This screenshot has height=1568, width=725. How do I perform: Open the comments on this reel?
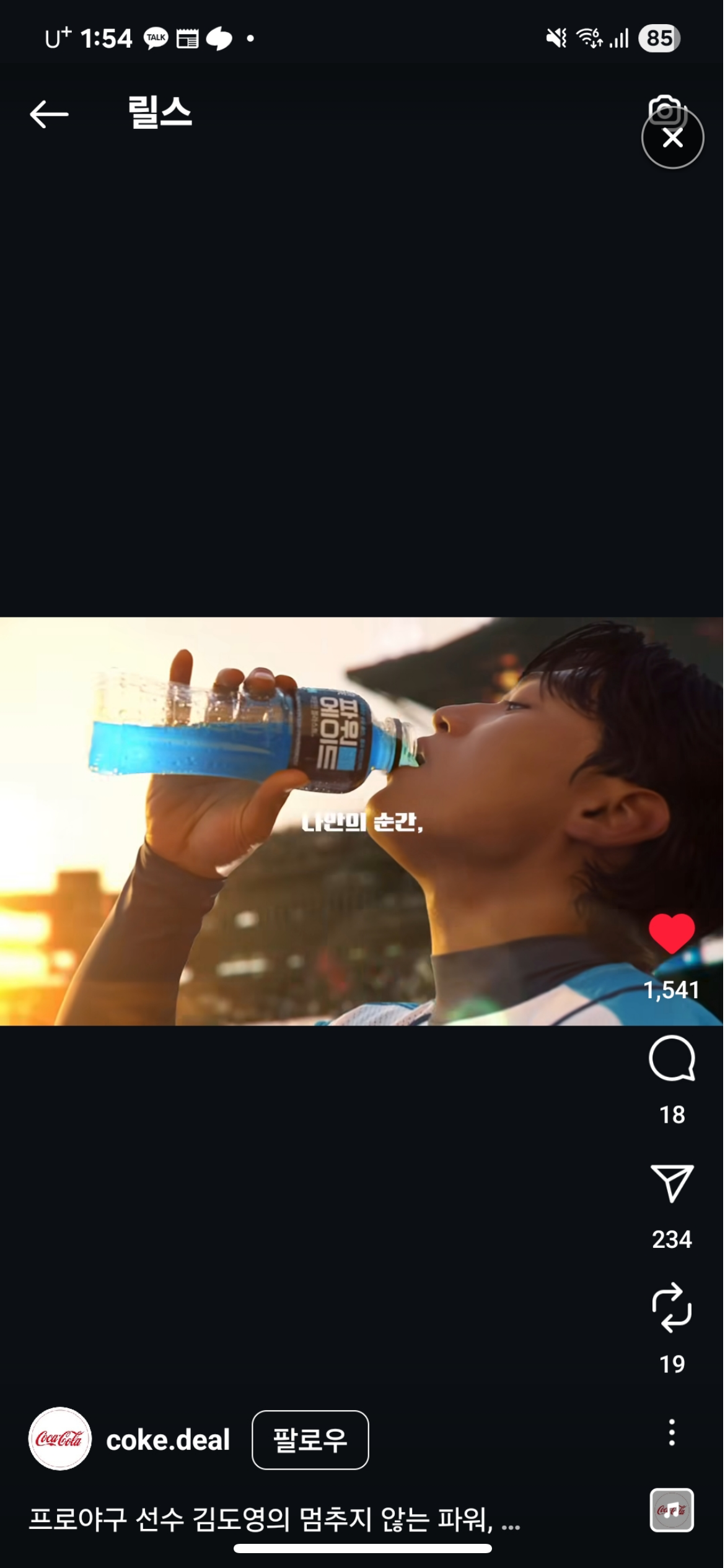coord(672,1059)
